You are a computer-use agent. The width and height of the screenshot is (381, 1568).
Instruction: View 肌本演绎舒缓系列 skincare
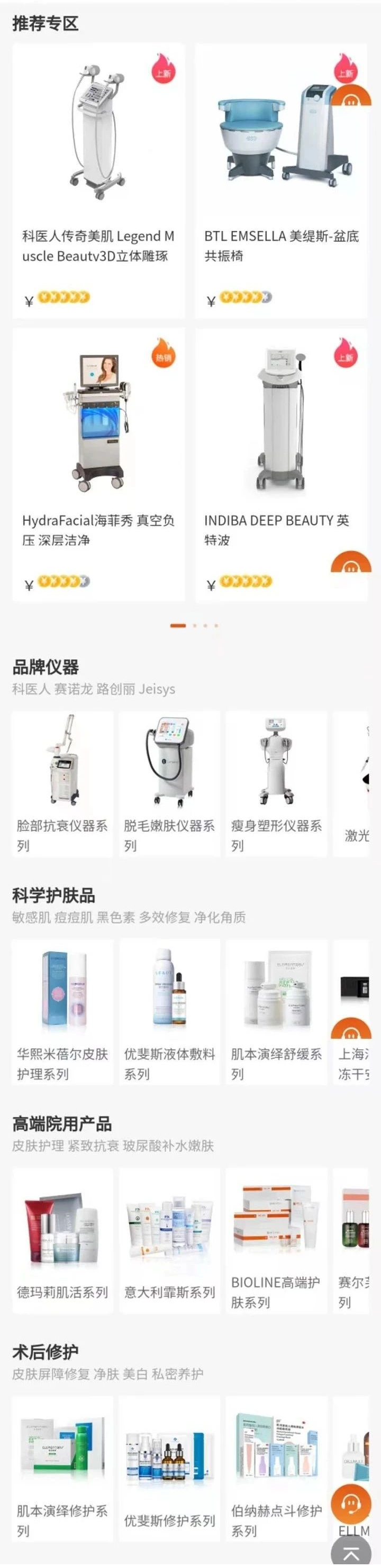(276, 1012)
